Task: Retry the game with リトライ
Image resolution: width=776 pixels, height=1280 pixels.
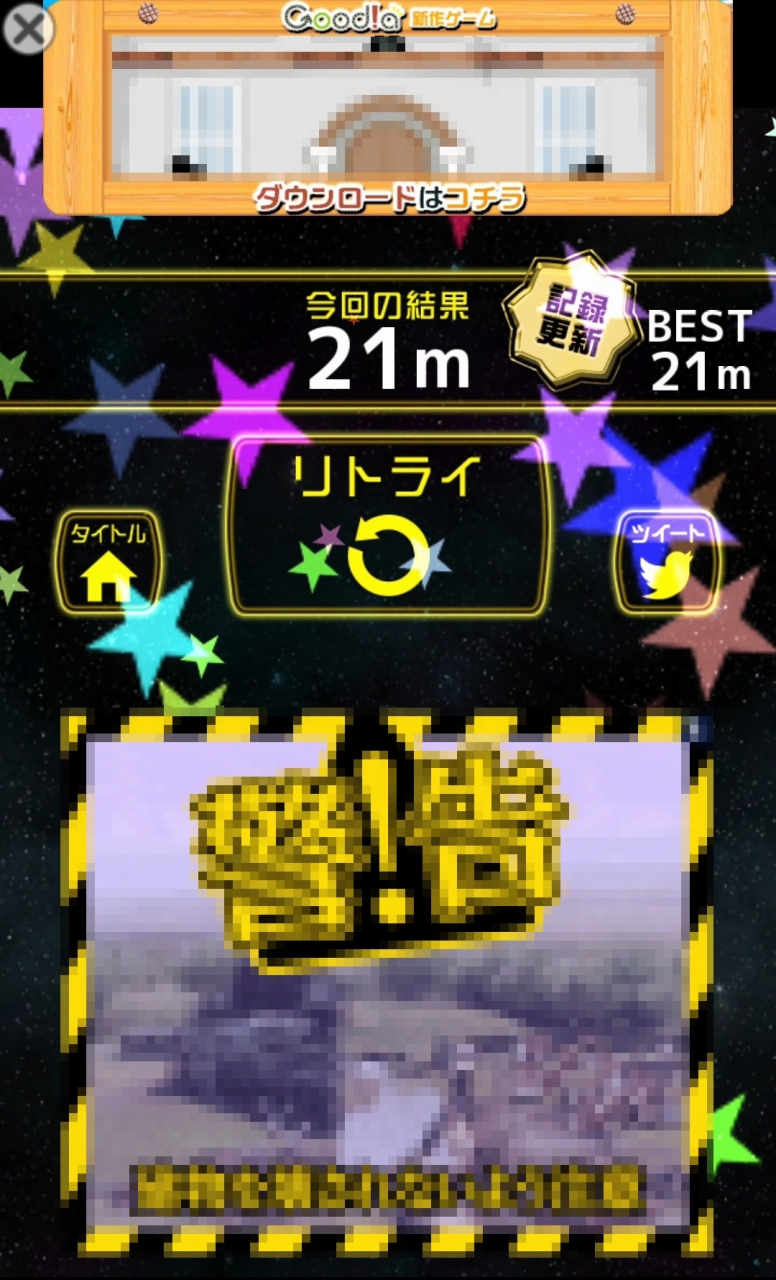Action: click(x=388, y=526)
